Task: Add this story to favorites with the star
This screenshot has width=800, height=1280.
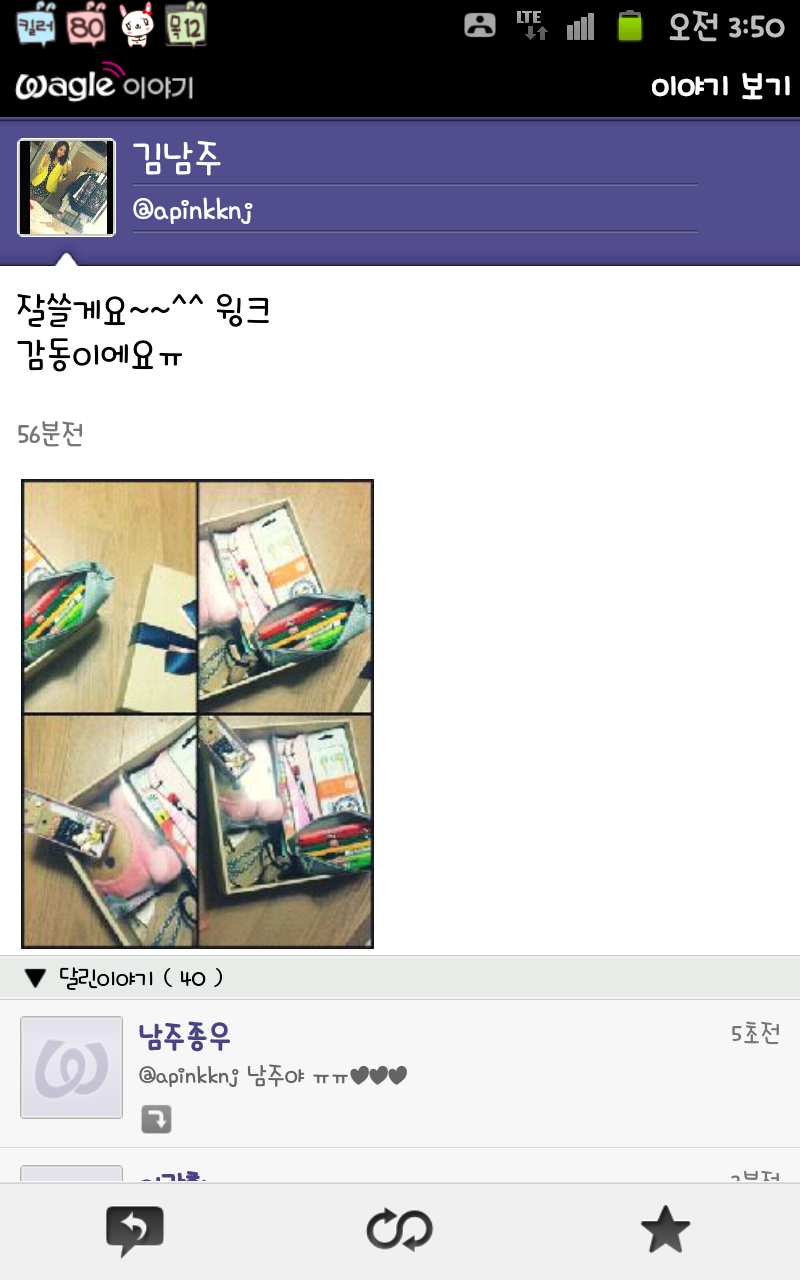Action: (x=665, y=1231)
